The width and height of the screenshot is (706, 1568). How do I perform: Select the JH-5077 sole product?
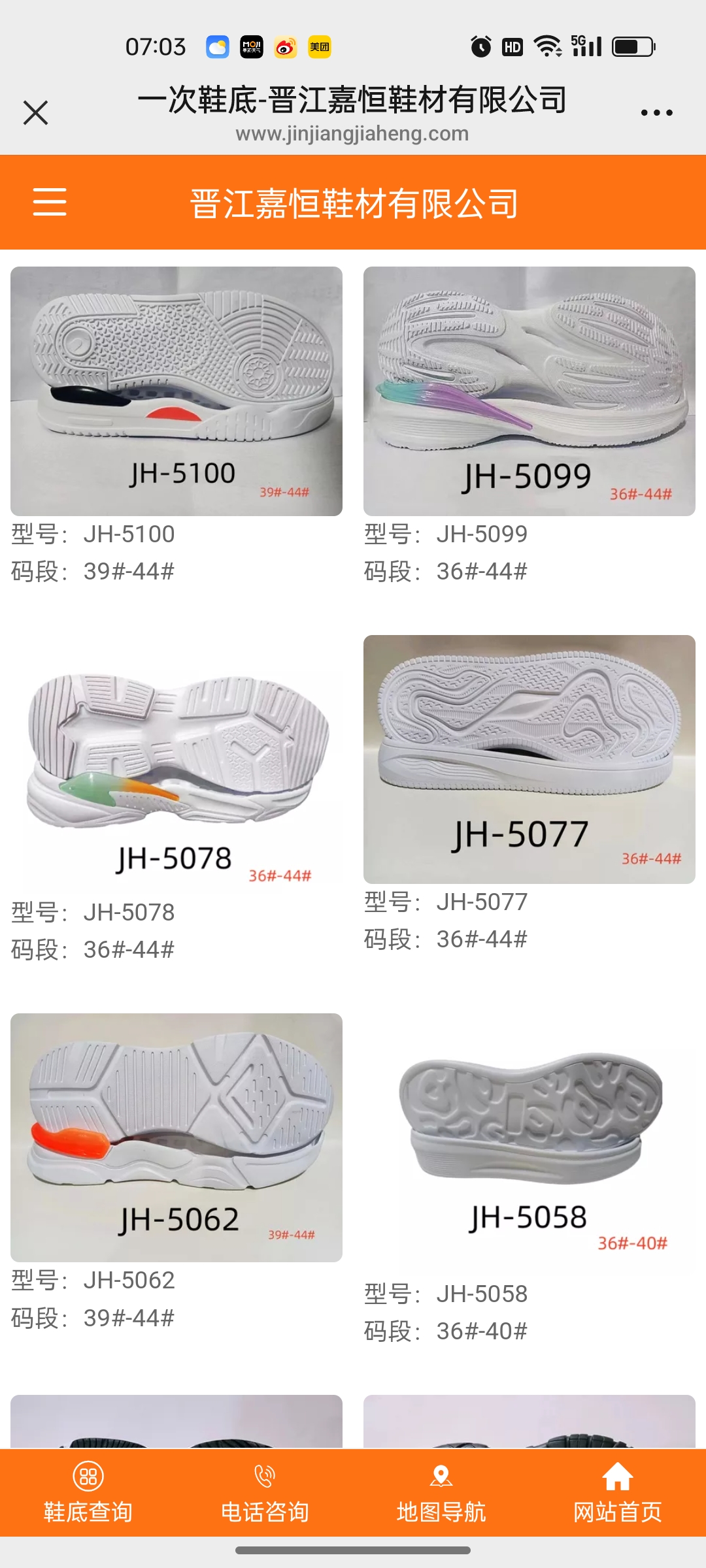[x=529, y=759]
